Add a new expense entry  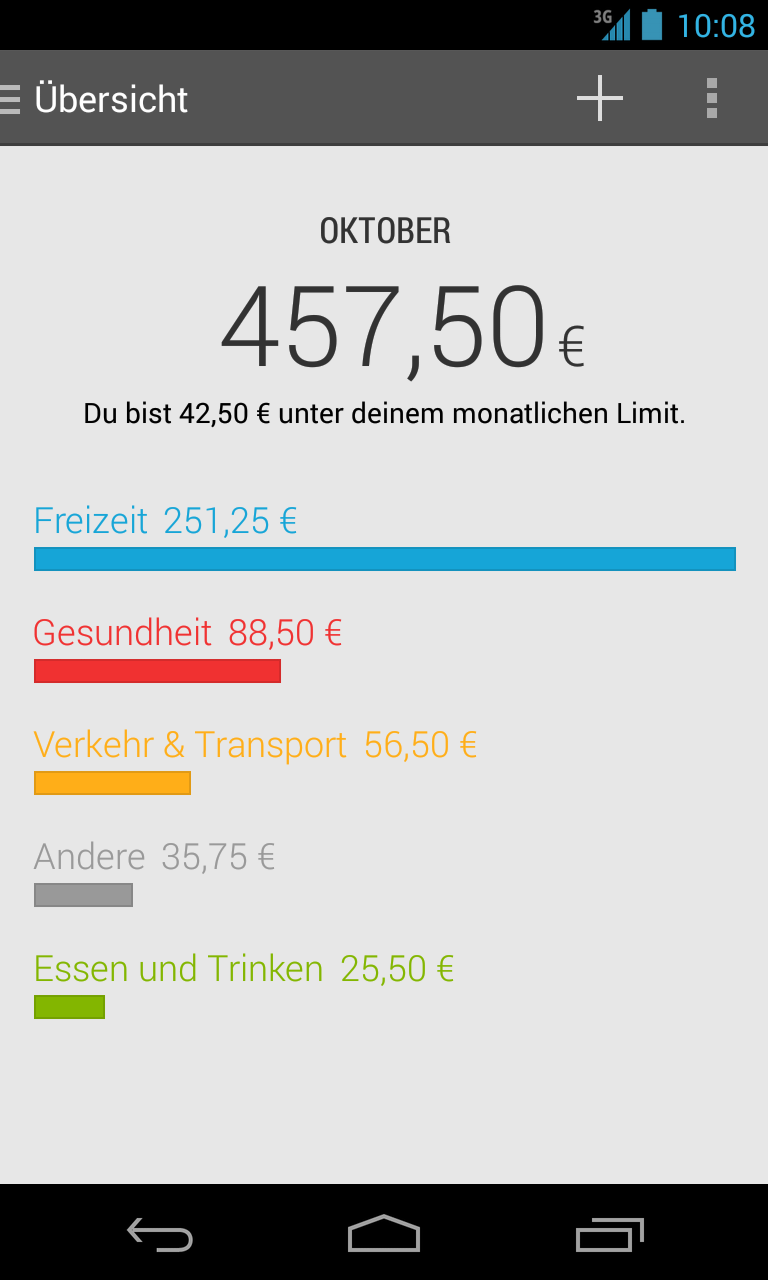coord(600,98)
